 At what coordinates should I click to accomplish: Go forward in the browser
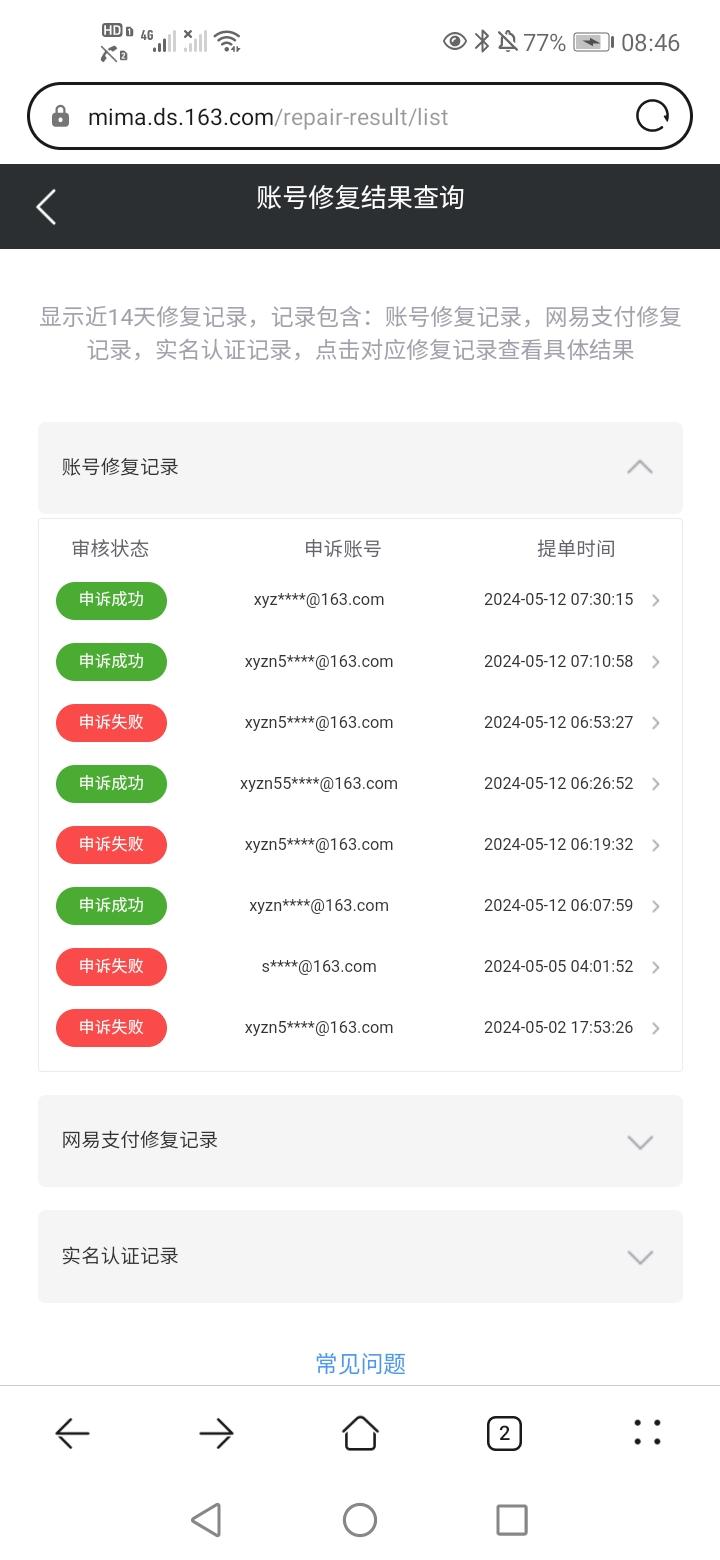point(216,1433)
